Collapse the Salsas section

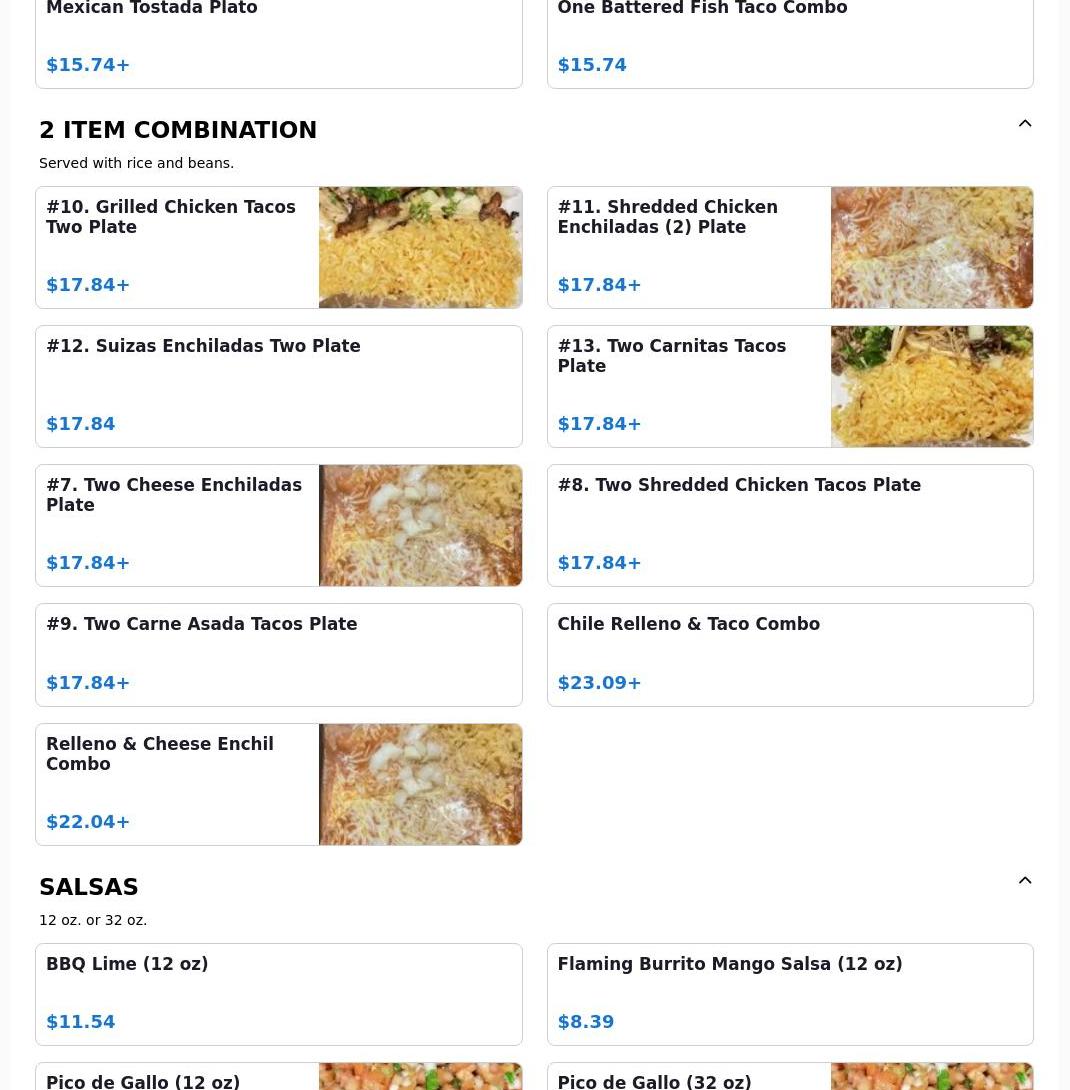[1024, 881]
